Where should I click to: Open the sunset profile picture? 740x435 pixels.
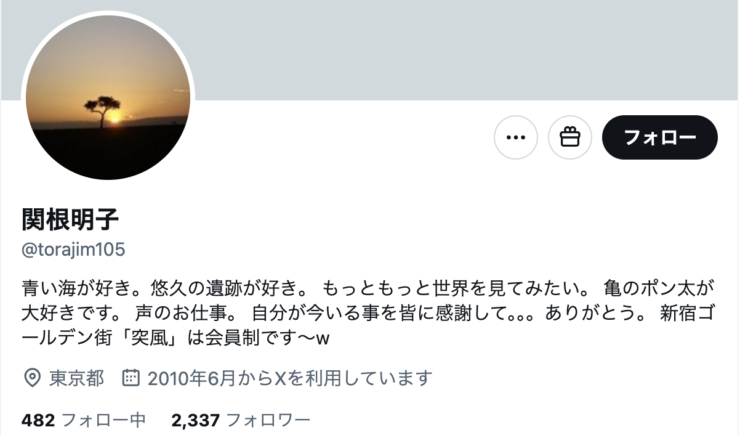point(107,97)
